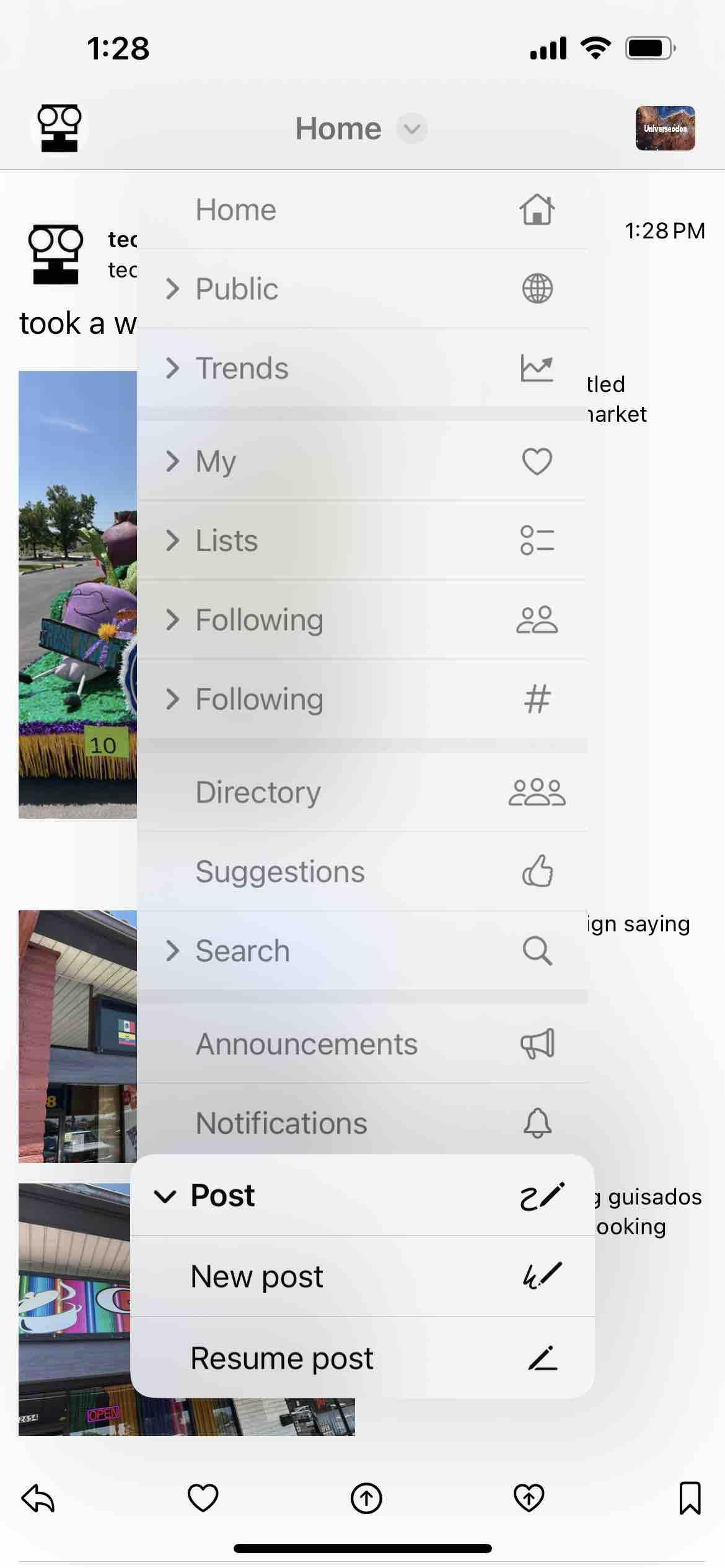The width and height of the screenshot is (725, 1568).
Task: Go to the Home timeline
Action: click(362, 210)
